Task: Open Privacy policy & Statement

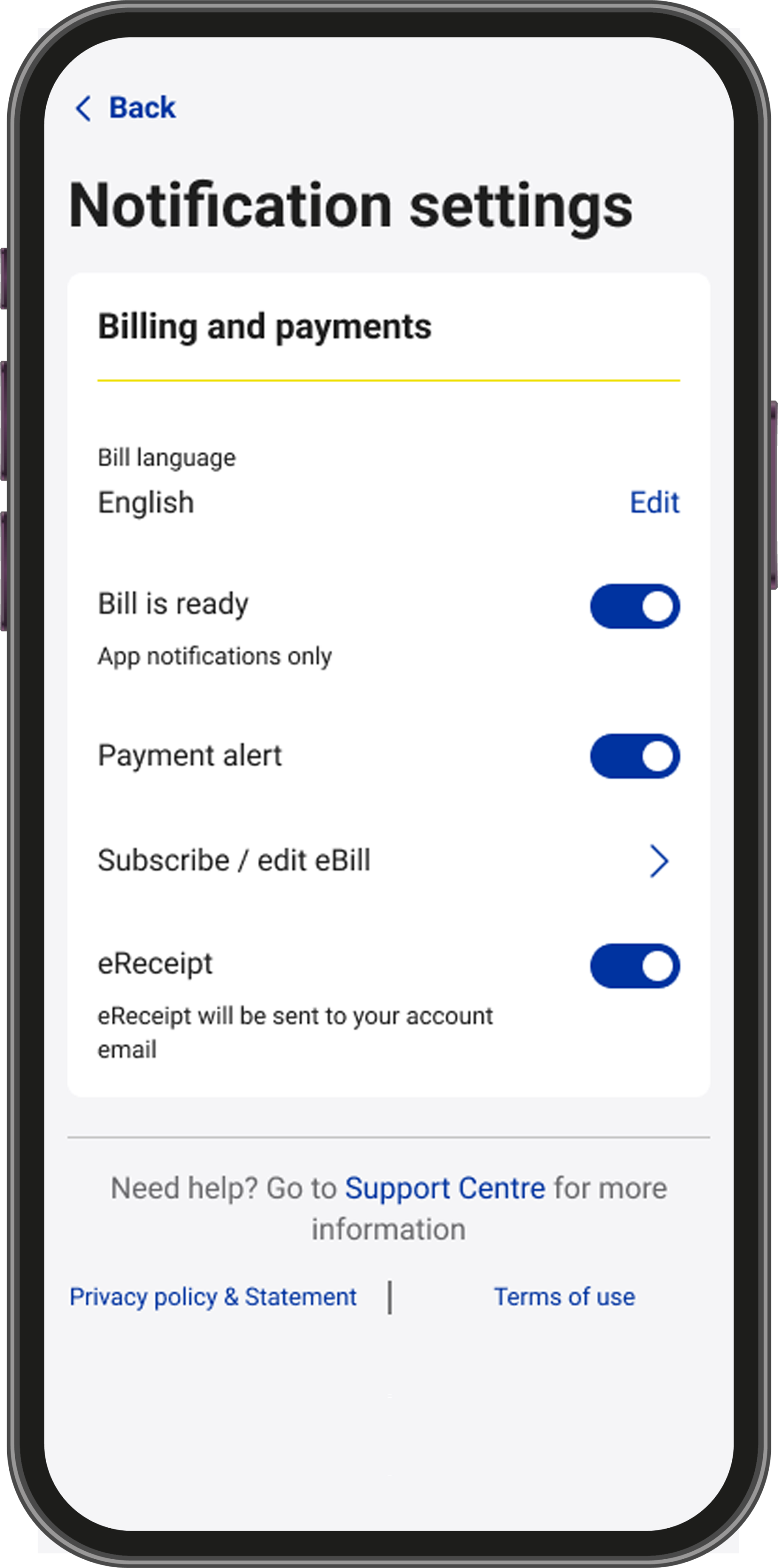Action: click(x=213, y=1297)
